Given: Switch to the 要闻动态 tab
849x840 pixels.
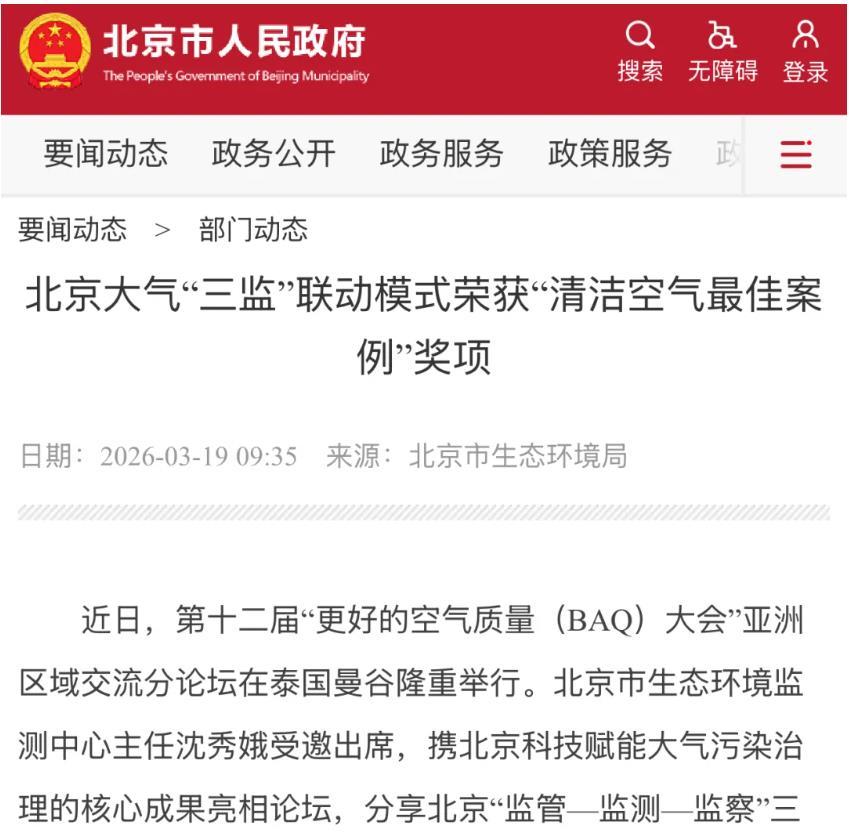Looking at the screenshot, I should point(106,155).
